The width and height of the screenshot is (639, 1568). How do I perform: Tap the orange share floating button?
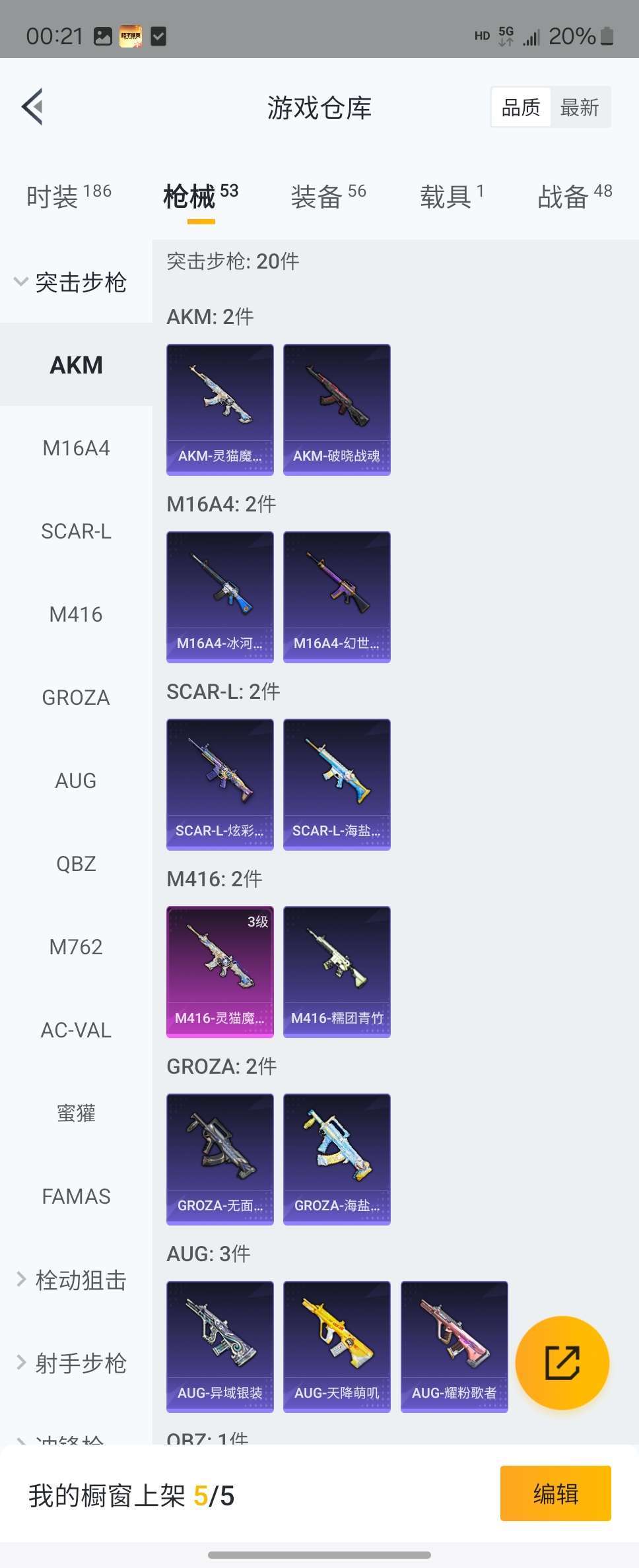click(562, 1363)
